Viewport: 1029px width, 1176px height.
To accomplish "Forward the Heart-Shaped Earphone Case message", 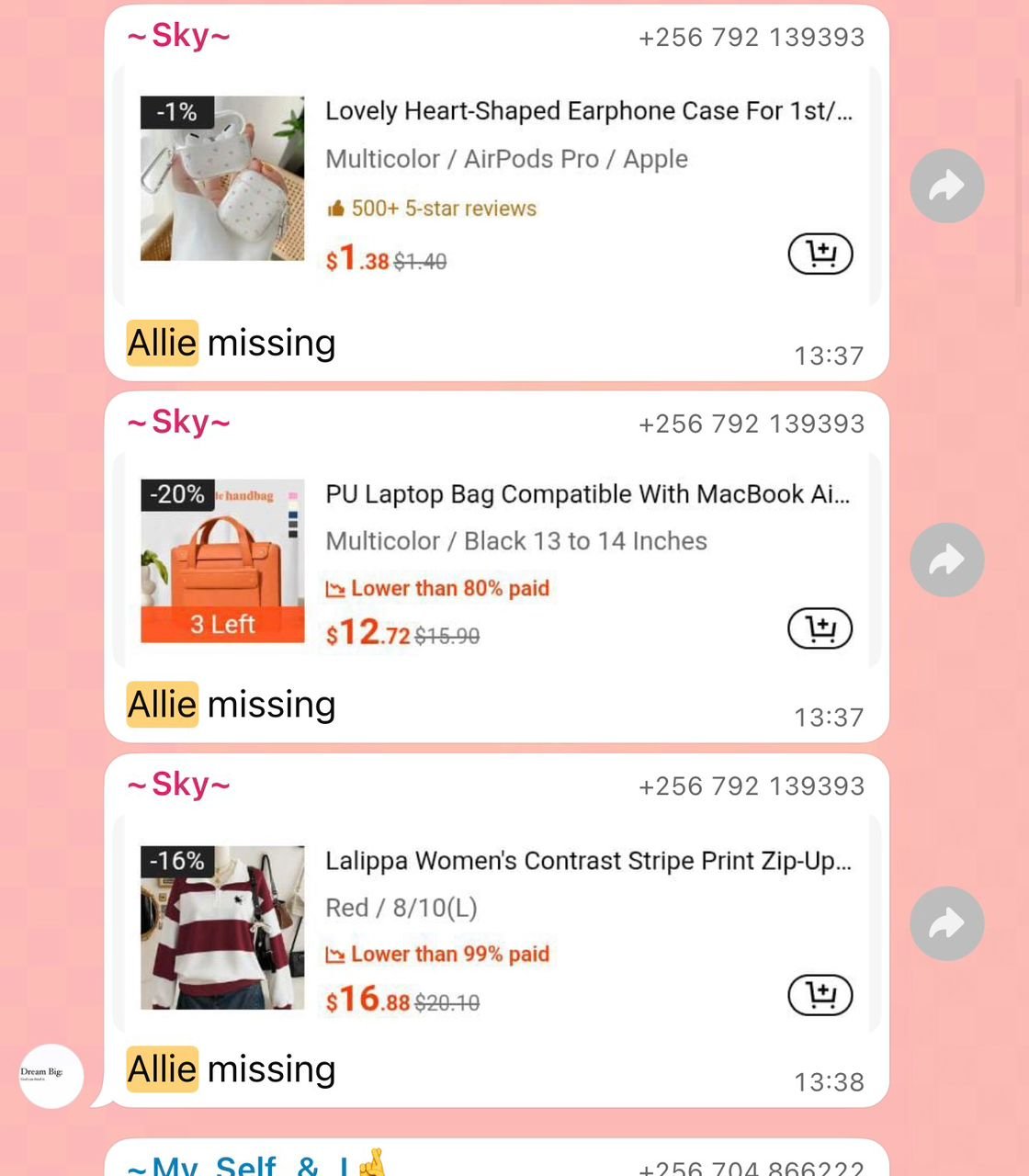I will pyautogui.click(x=946, y=186).
